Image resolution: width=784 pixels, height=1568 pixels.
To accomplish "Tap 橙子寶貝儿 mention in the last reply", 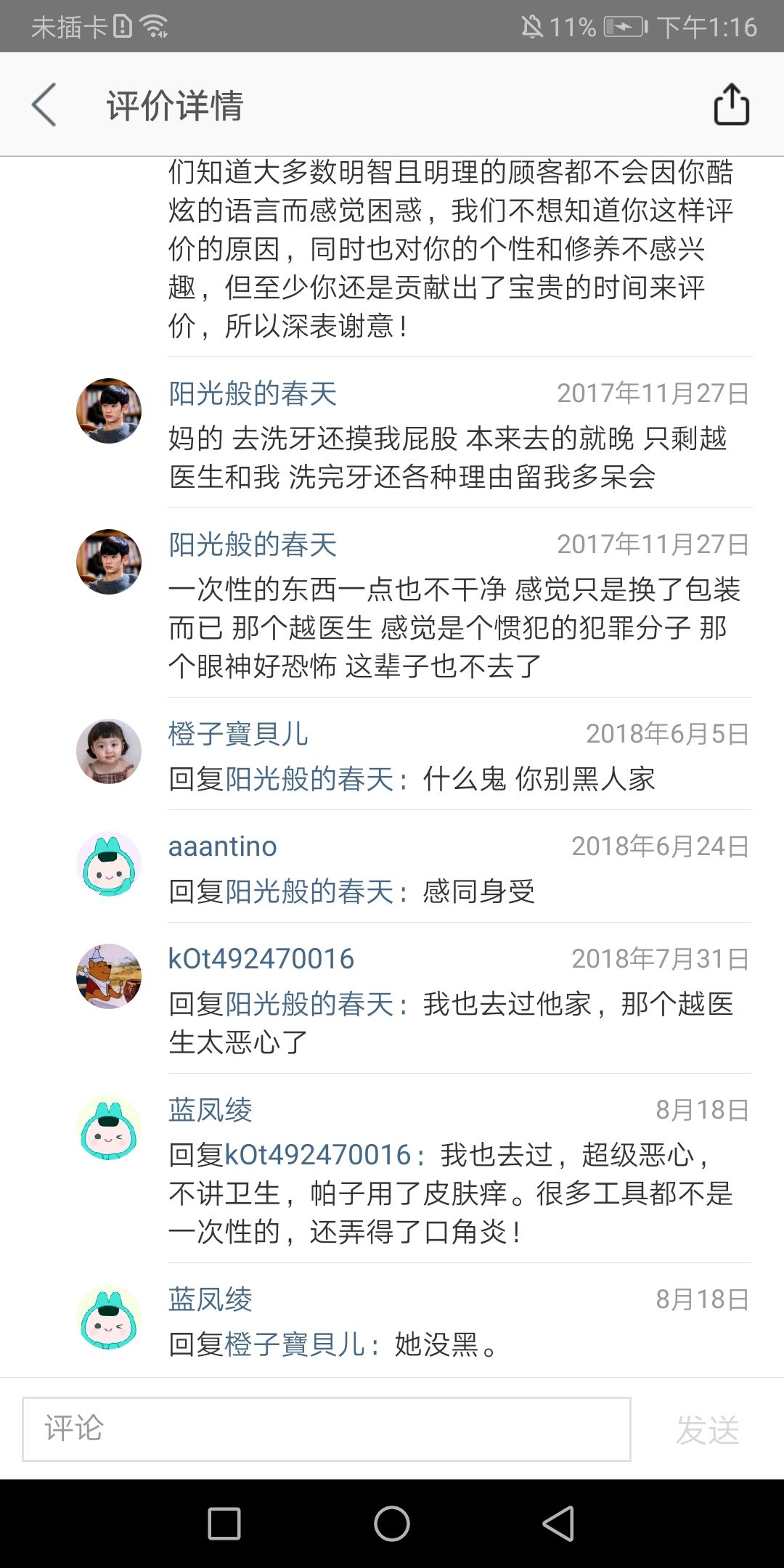I will click(x=295, y=1344).
